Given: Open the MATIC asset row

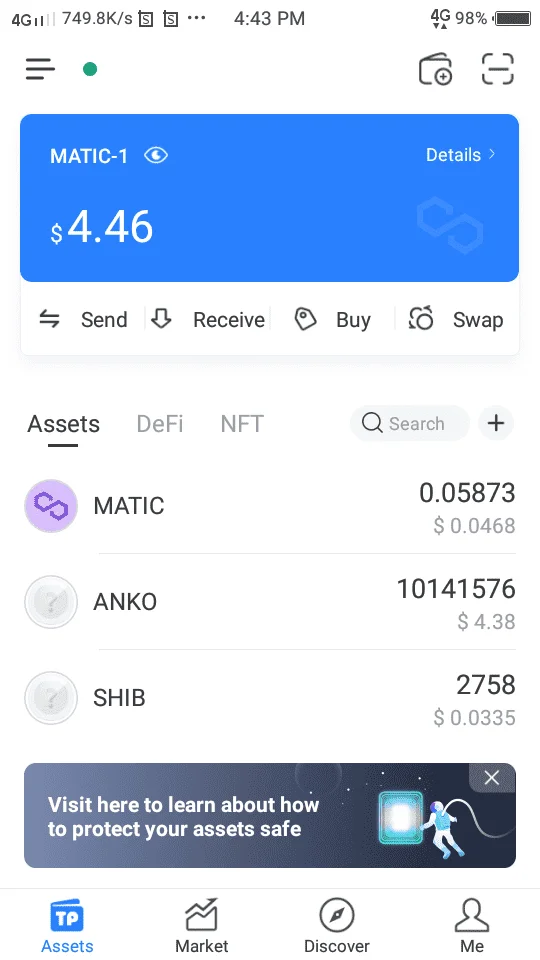Looking at the screenshot, I should coord(270,506).
